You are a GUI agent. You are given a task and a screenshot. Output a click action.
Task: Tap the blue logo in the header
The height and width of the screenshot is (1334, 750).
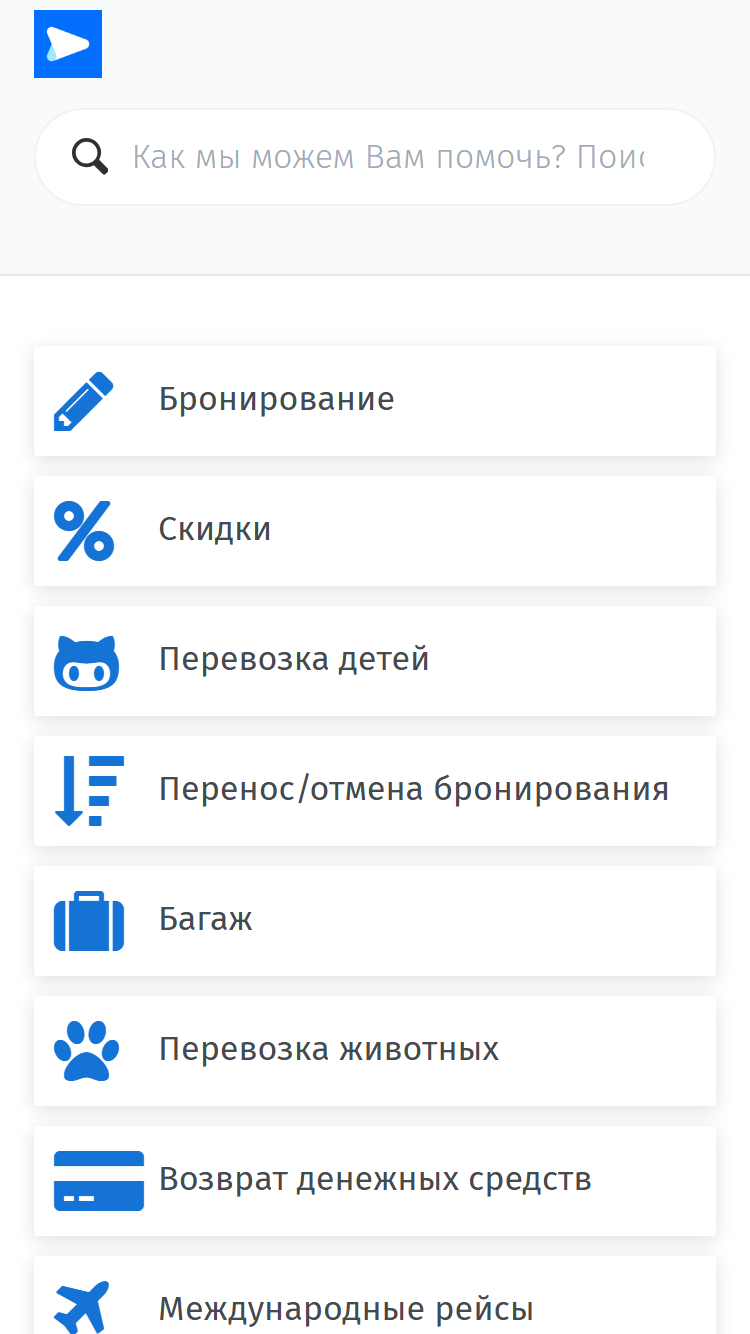click(x=68, y=44)
